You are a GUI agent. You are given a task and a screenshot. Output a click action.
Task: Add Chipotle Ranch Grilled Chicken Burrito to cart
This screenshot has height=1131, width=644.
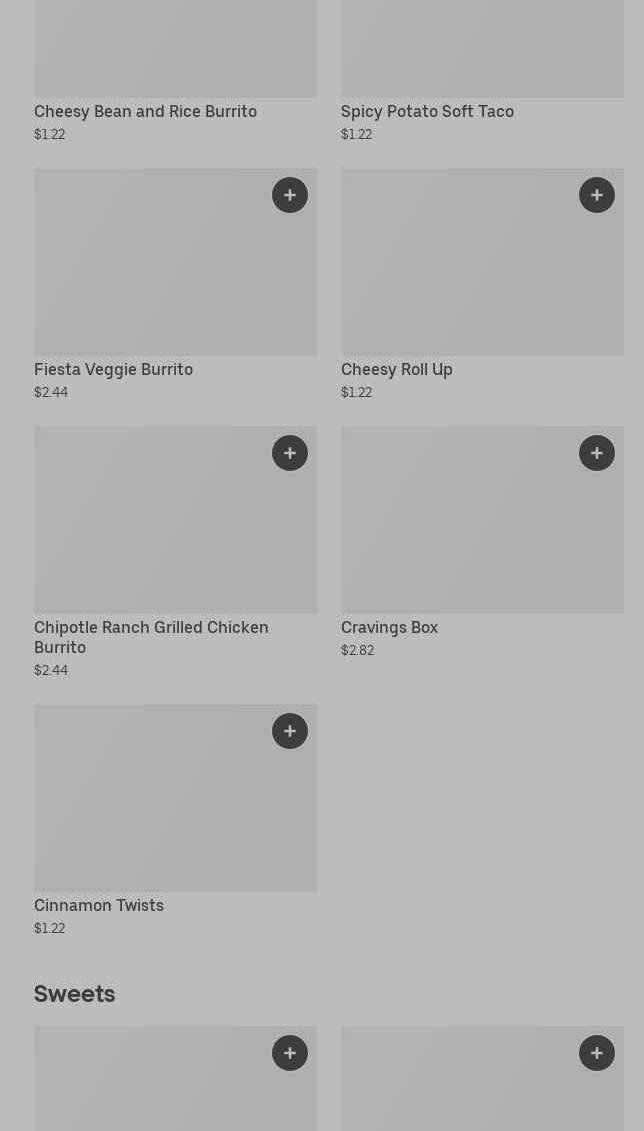290,453
